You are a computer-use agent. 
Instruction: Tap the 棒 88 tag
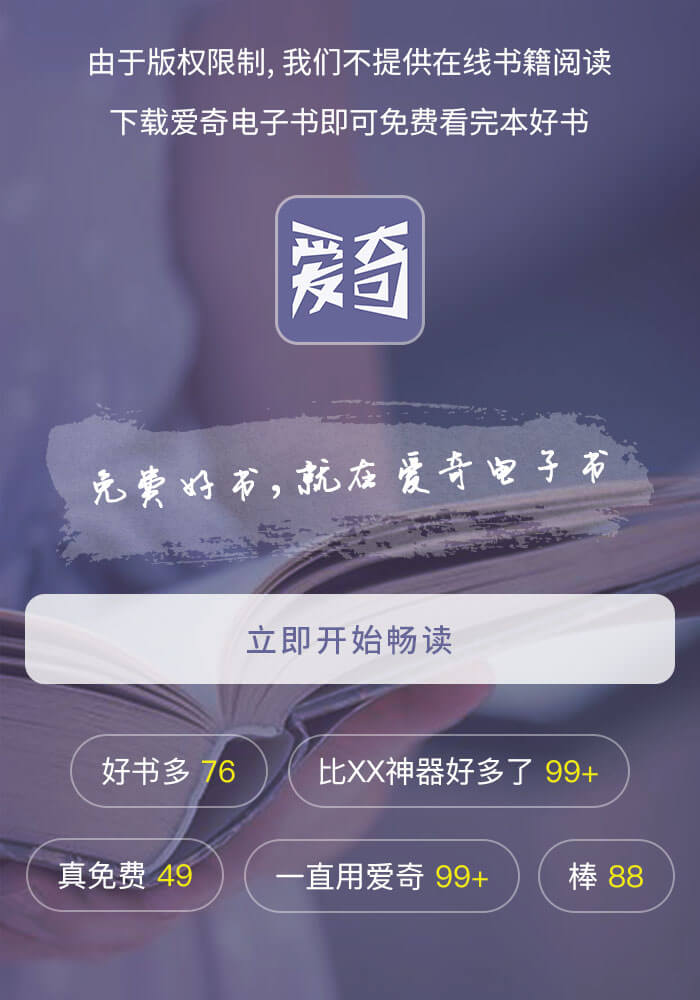click(606, 876)
